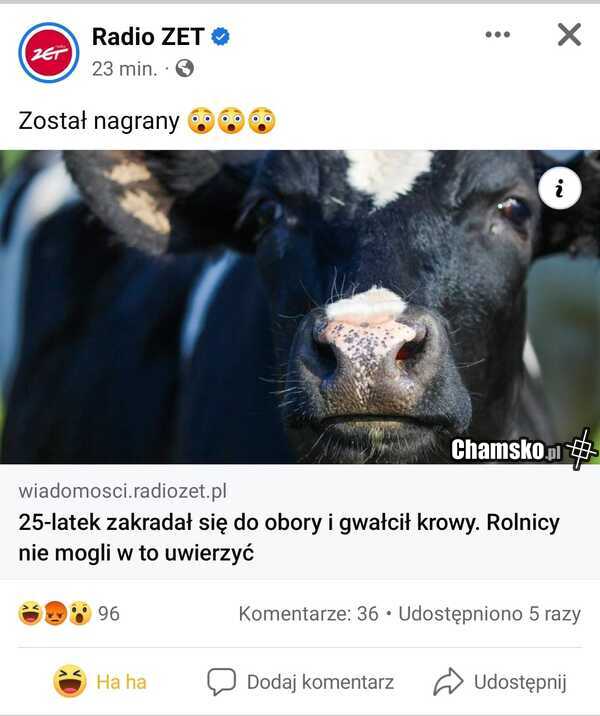Open the Radio ZET profile picture
This screenshot has height=716, width=600.
[48, 52]
